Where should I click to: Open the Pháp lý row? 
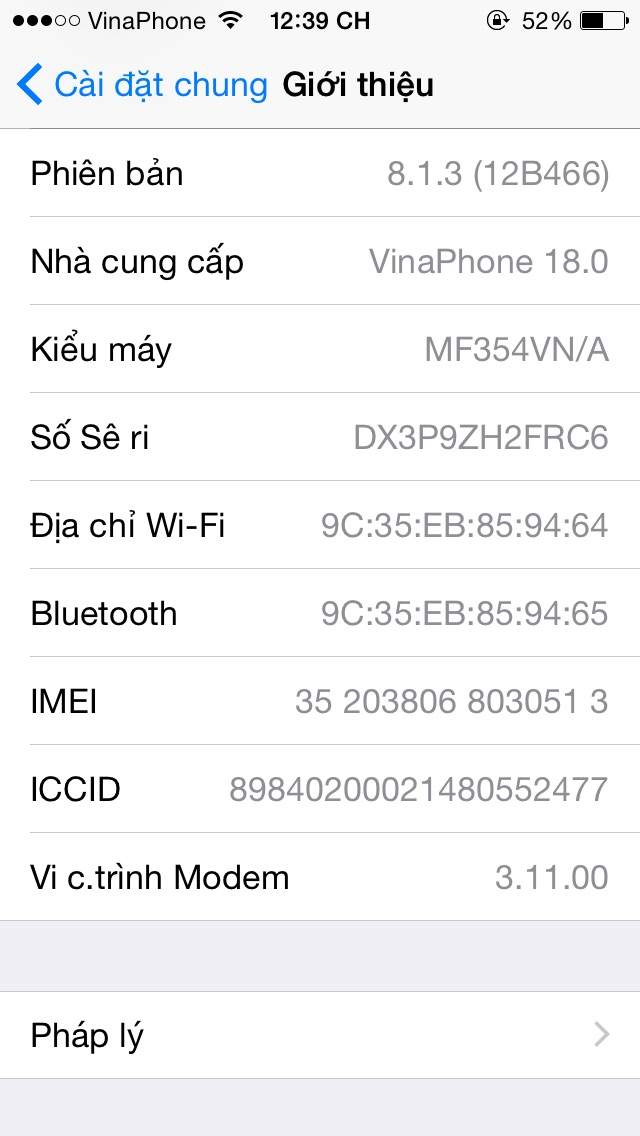click(320, 1035)
